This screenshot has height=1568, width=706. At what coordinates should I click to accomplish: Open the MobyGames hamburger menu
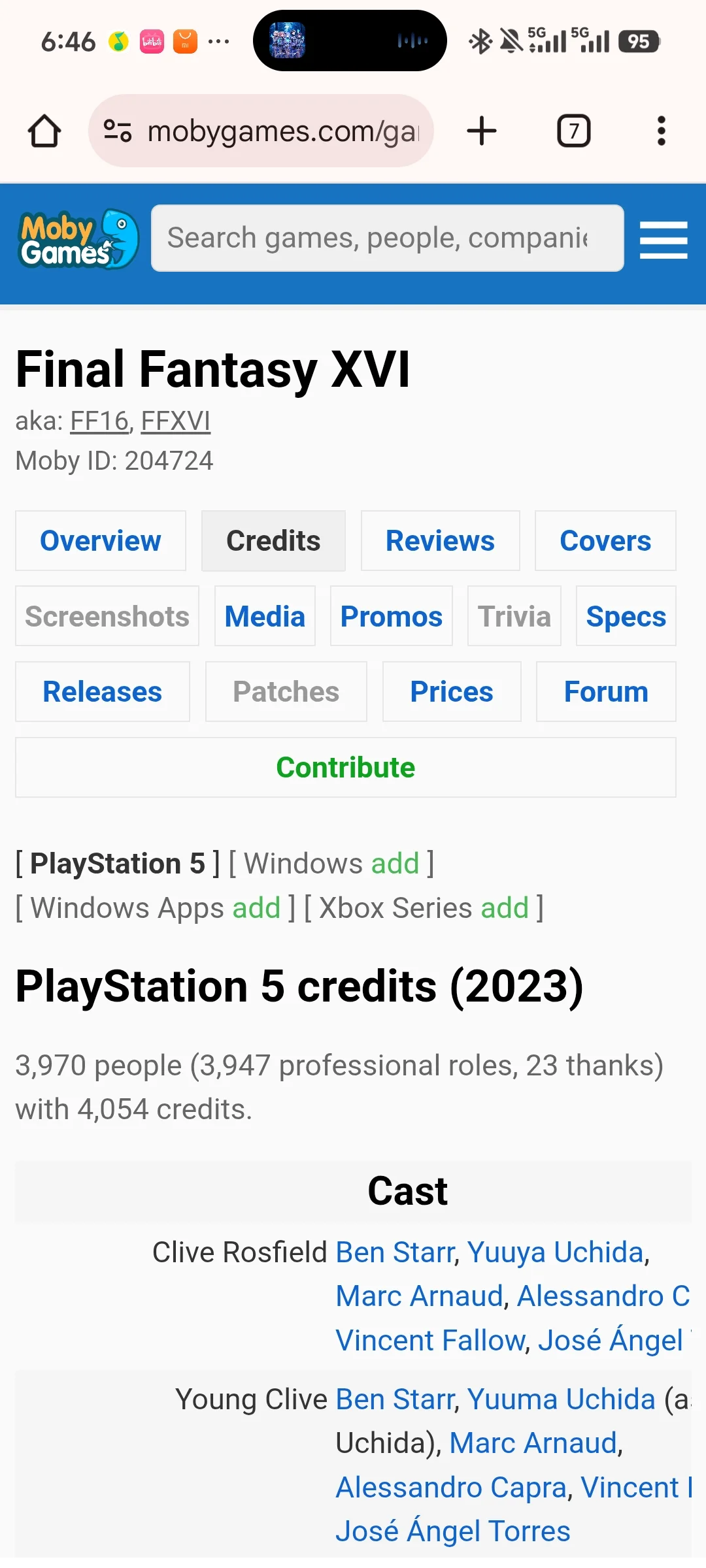[663, 240]
